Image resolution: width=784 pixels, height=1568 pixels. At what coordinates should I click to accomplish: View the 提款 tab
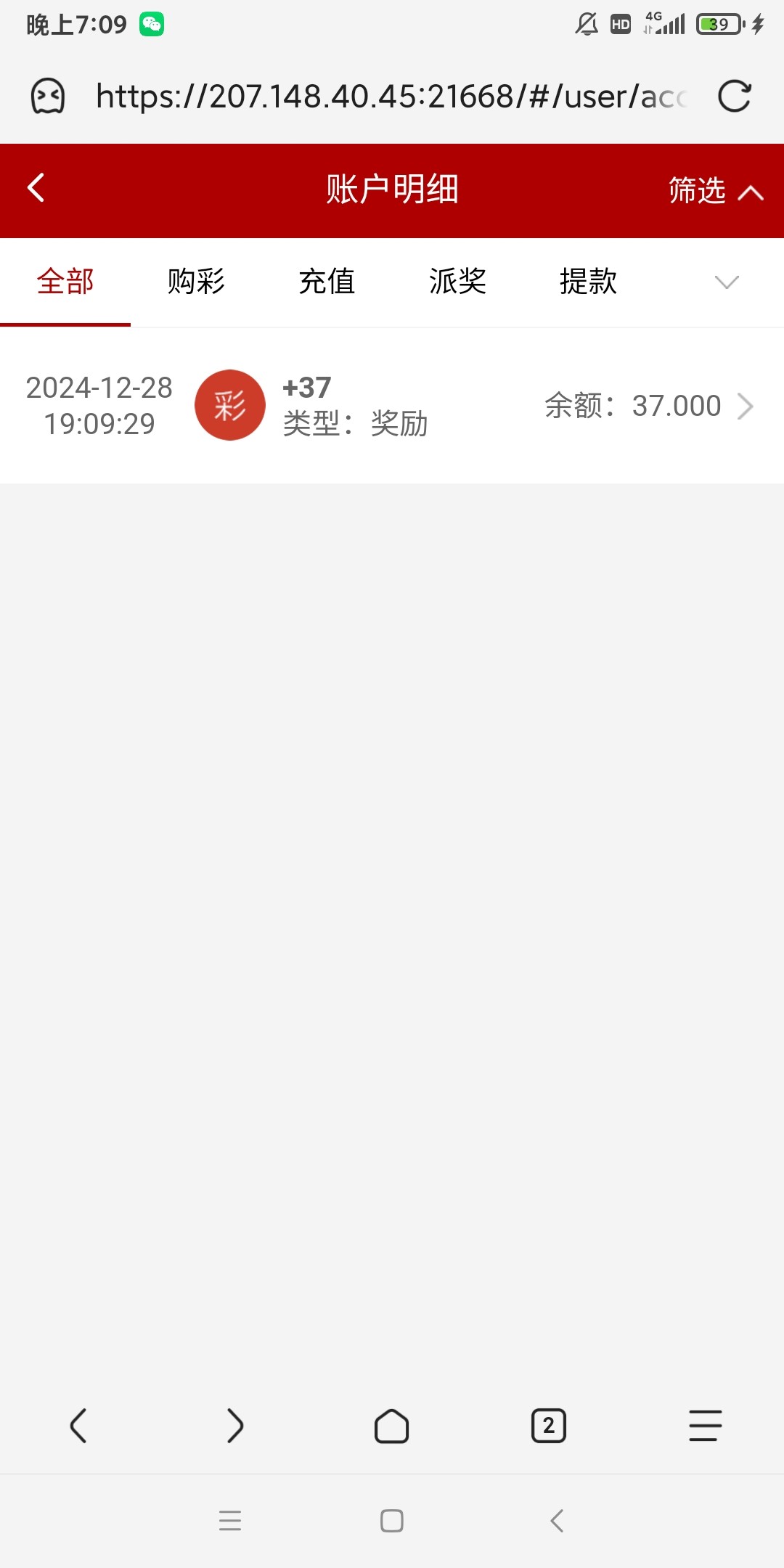(x=588, y=282)
